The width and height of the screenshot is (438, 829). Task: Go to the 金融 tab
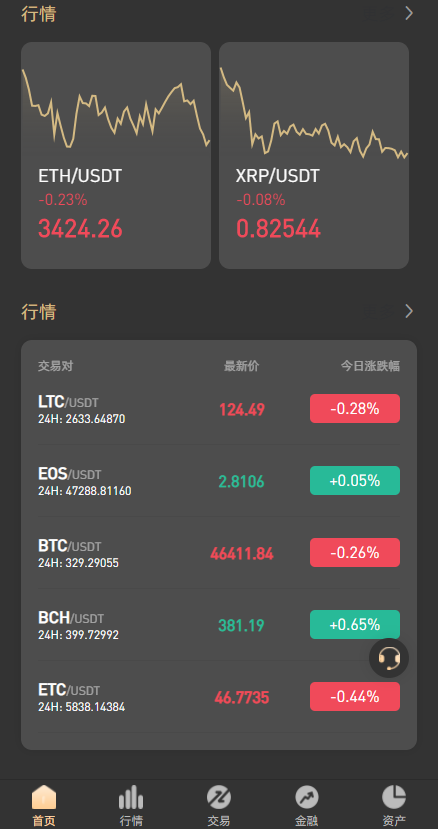pyautogui.click(x=307, y=805)
